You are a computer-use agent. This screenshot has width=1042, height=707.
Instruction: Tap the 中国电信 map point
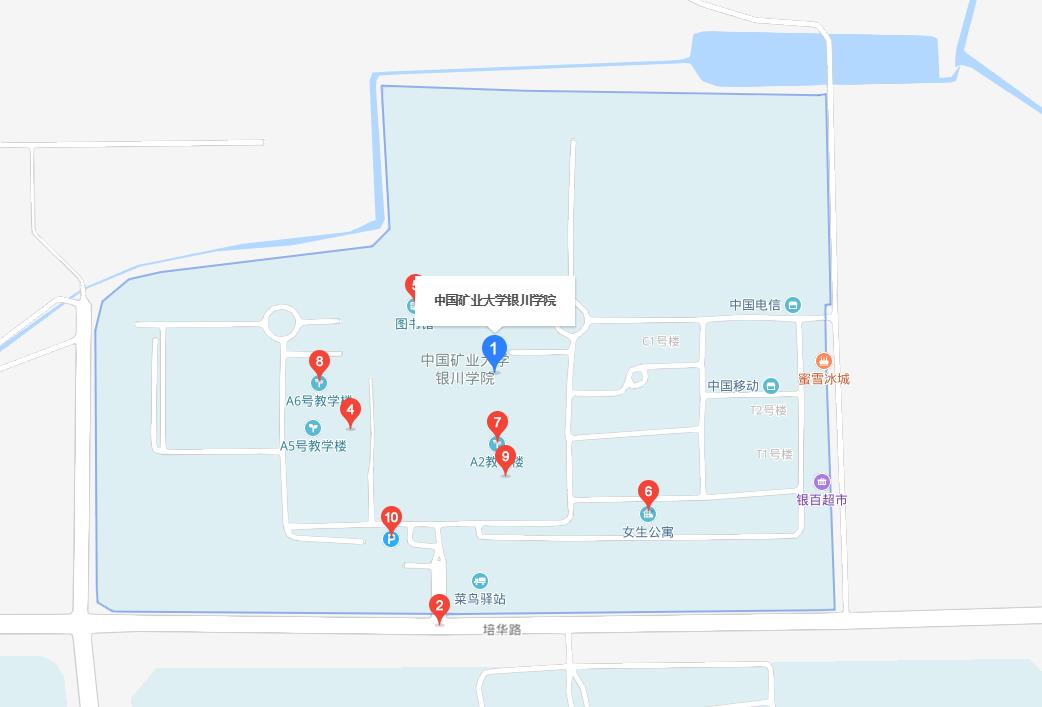pos(793,305)
